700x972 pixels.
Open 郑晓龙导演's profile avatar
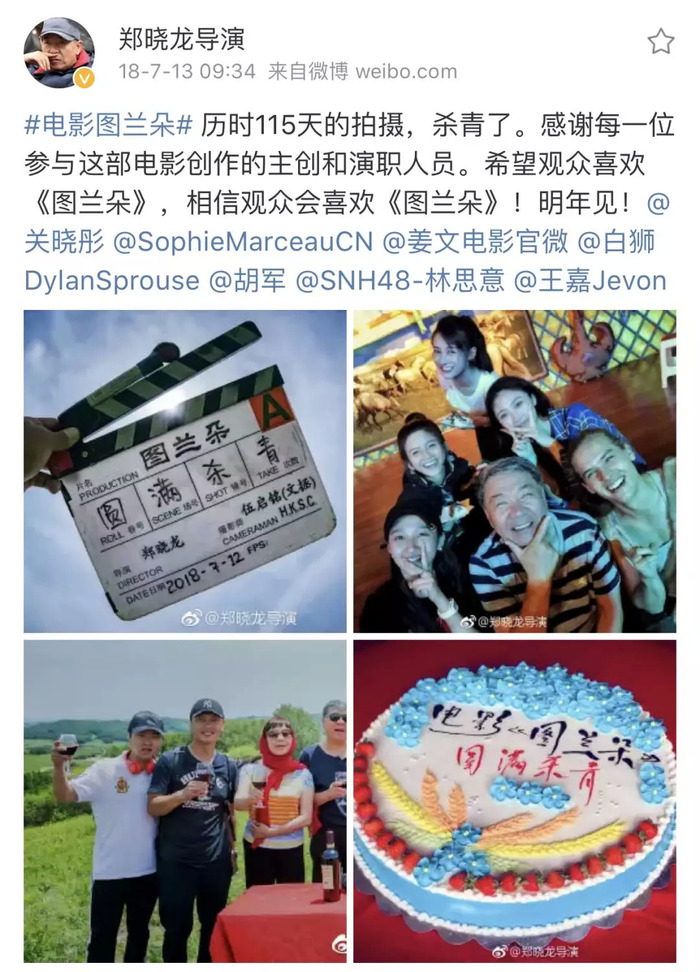coord(58,53)
